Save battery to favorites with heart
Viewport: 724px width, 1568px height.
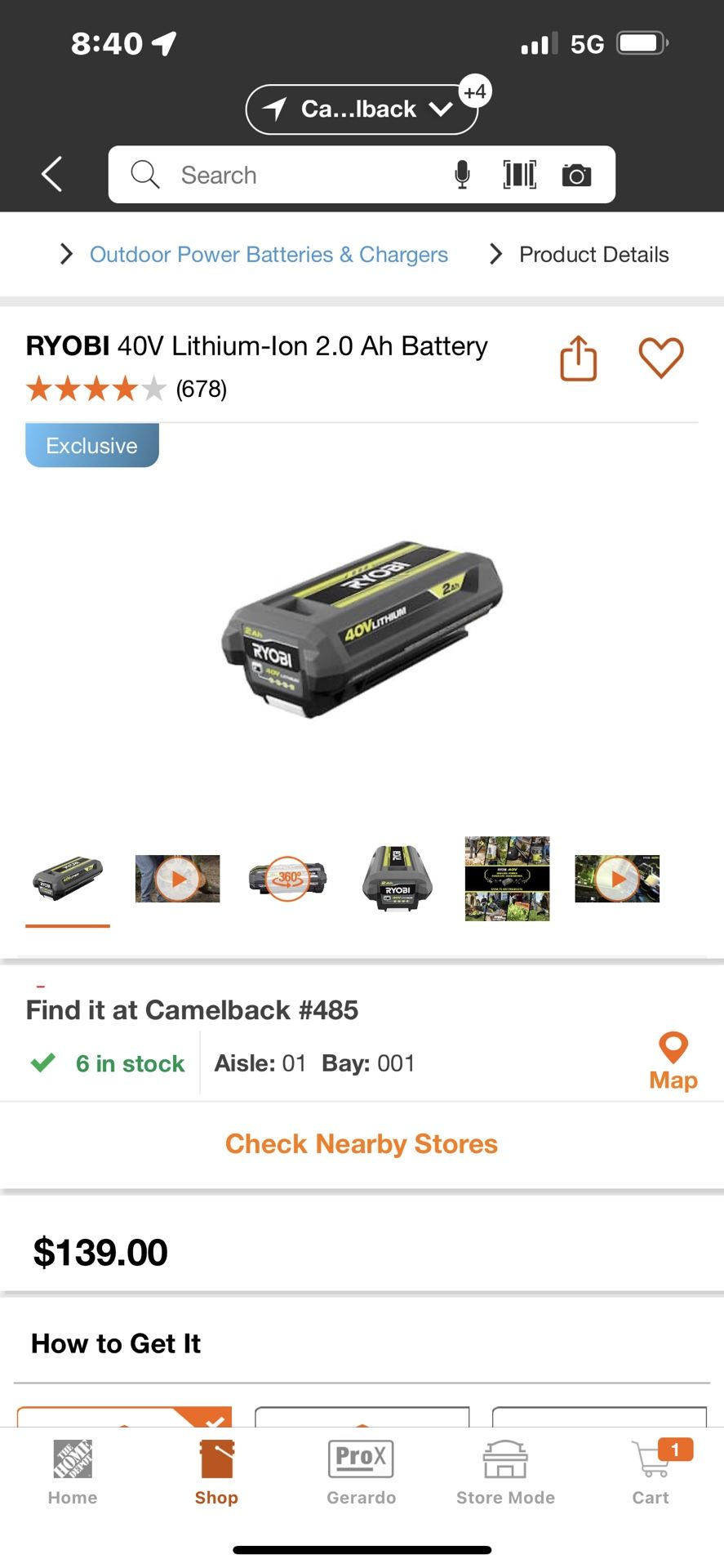pyautogui.click(x=660, y=358)
